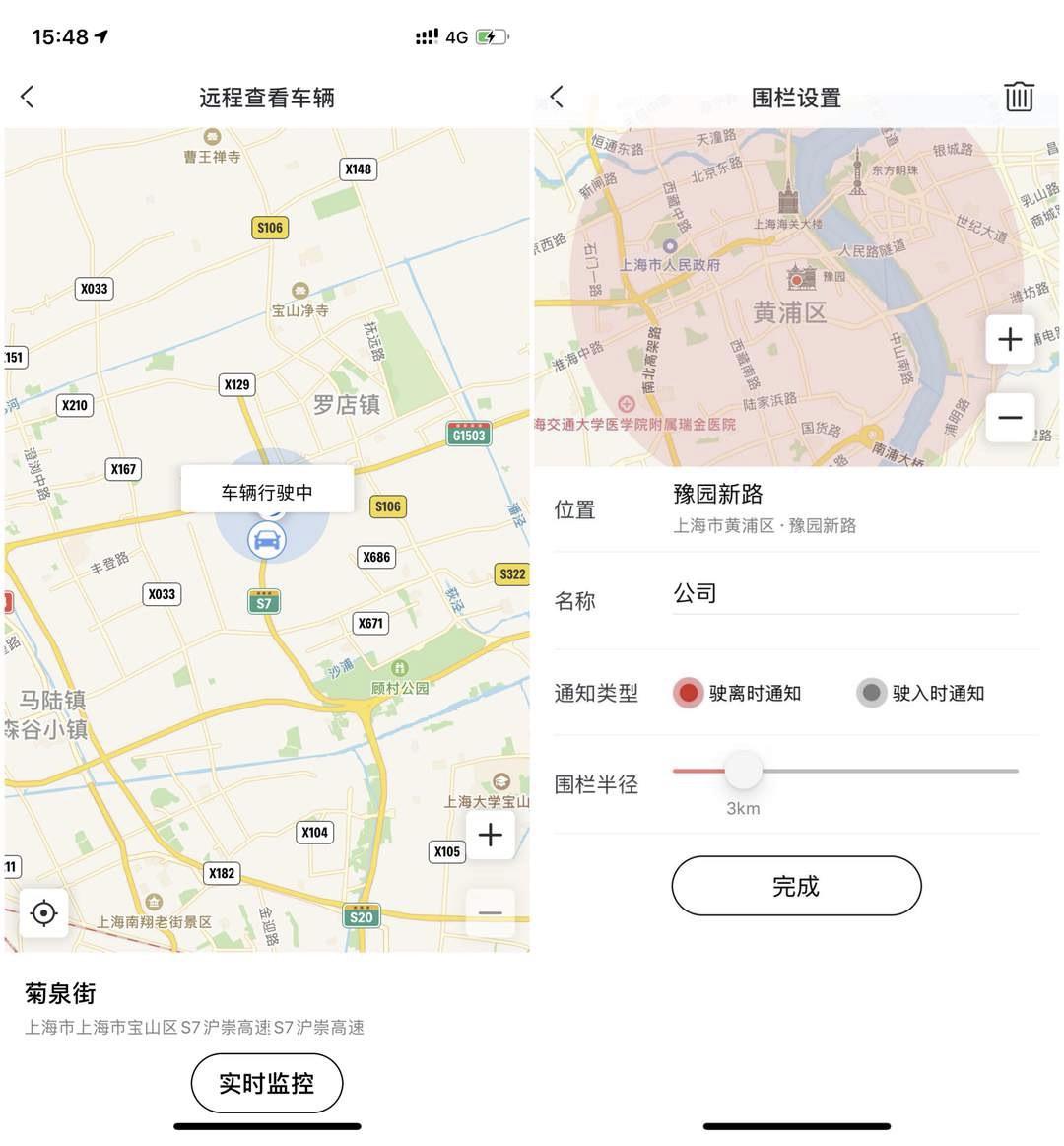The image size is (1064, 1146).
Task: Zoom in on the vehicle map with plus icon
Action: (490, 835)
